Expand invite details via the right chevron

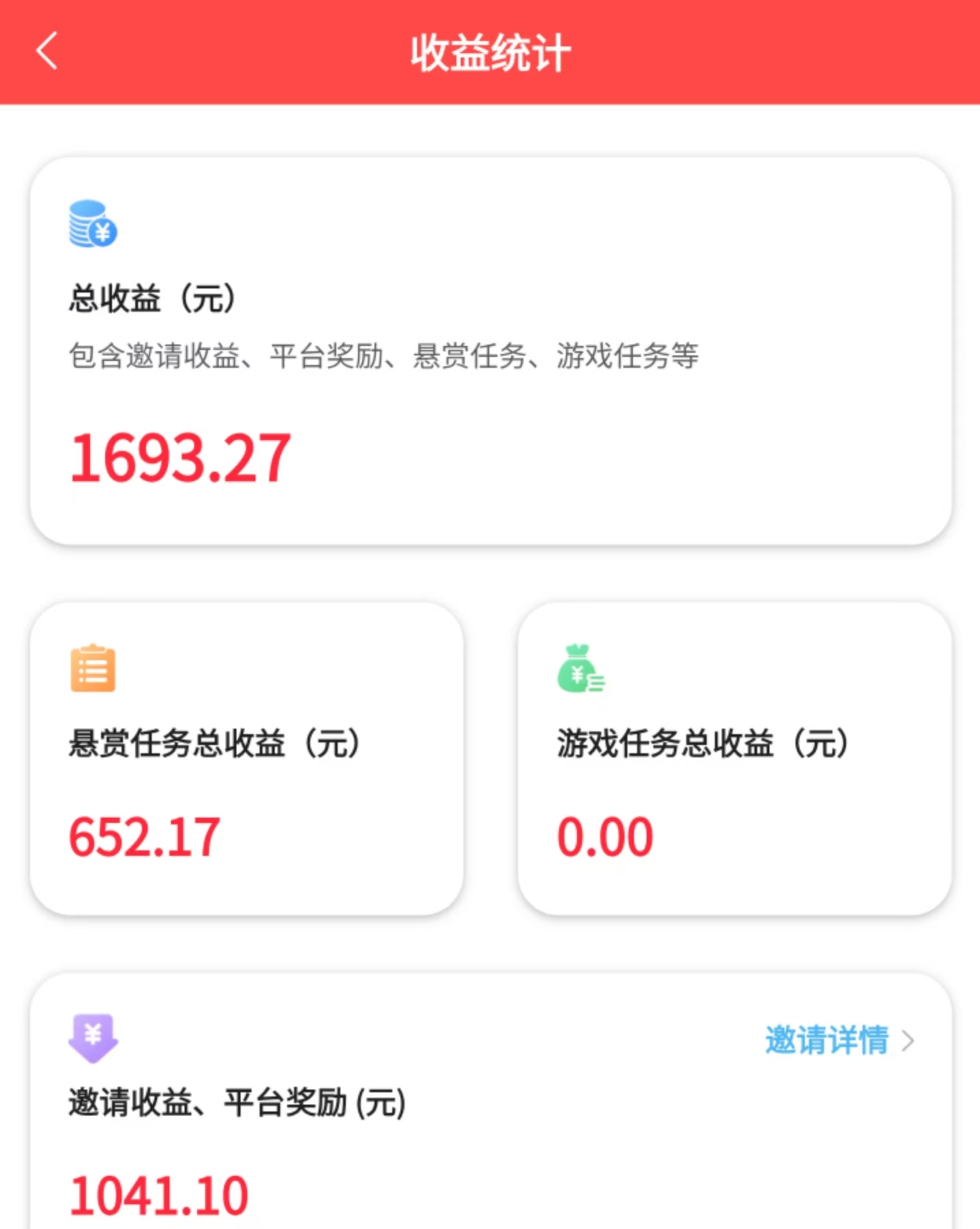pos(909,1042)
